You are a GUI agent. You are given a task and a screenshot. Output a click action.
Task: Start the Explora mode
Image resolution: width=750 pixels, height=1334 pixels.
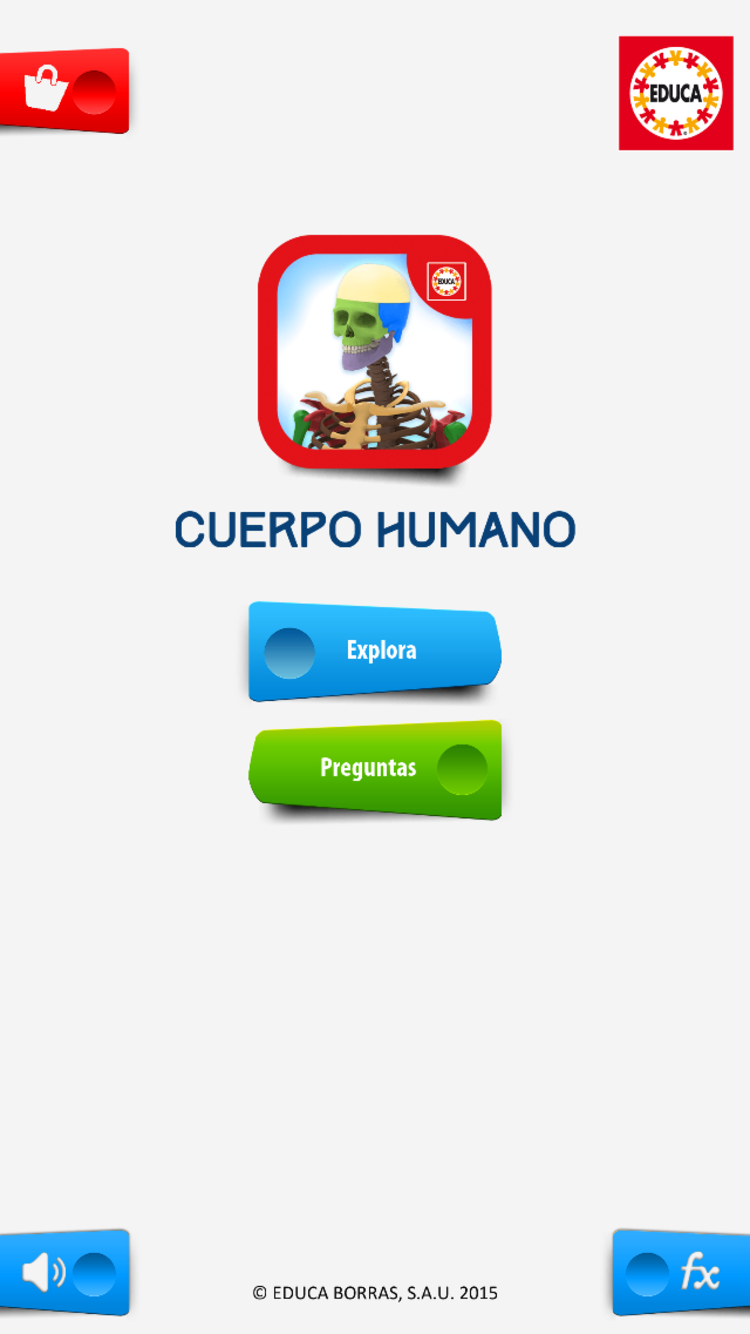tap(375, 651)
